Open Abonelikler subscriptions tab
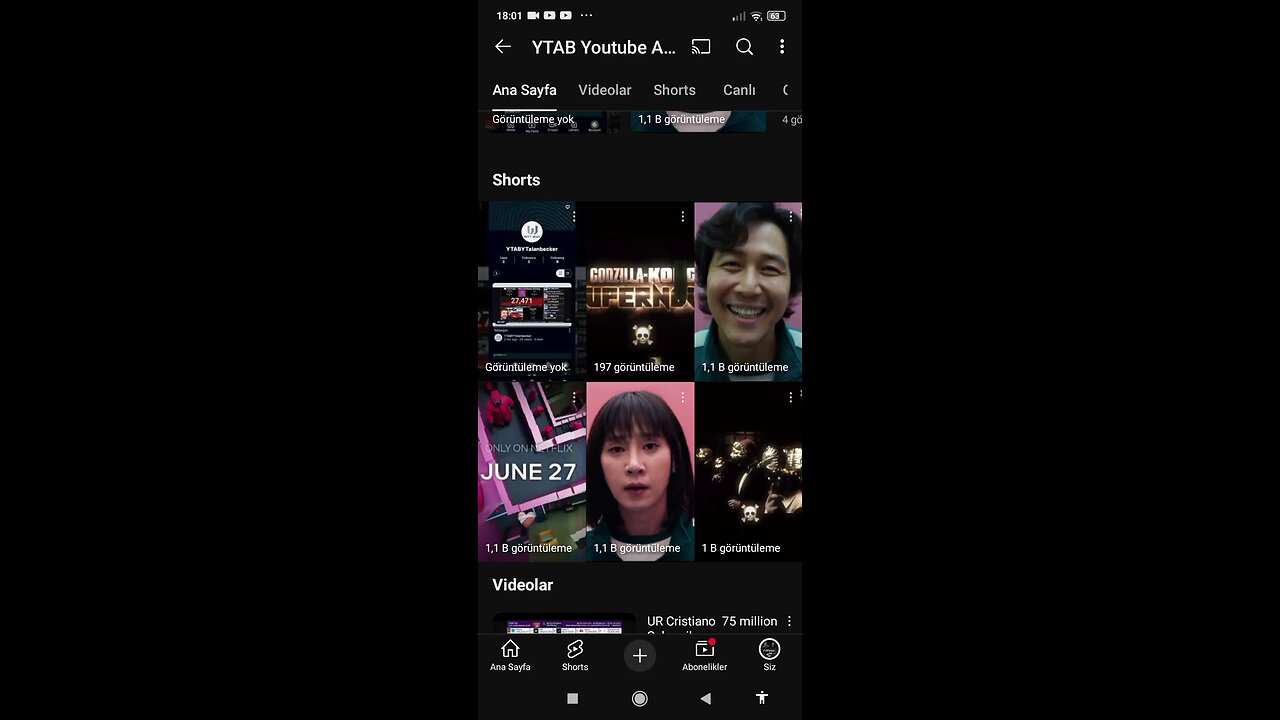The height and width of the screenshot is (720, 1280). tap(704, 655)
